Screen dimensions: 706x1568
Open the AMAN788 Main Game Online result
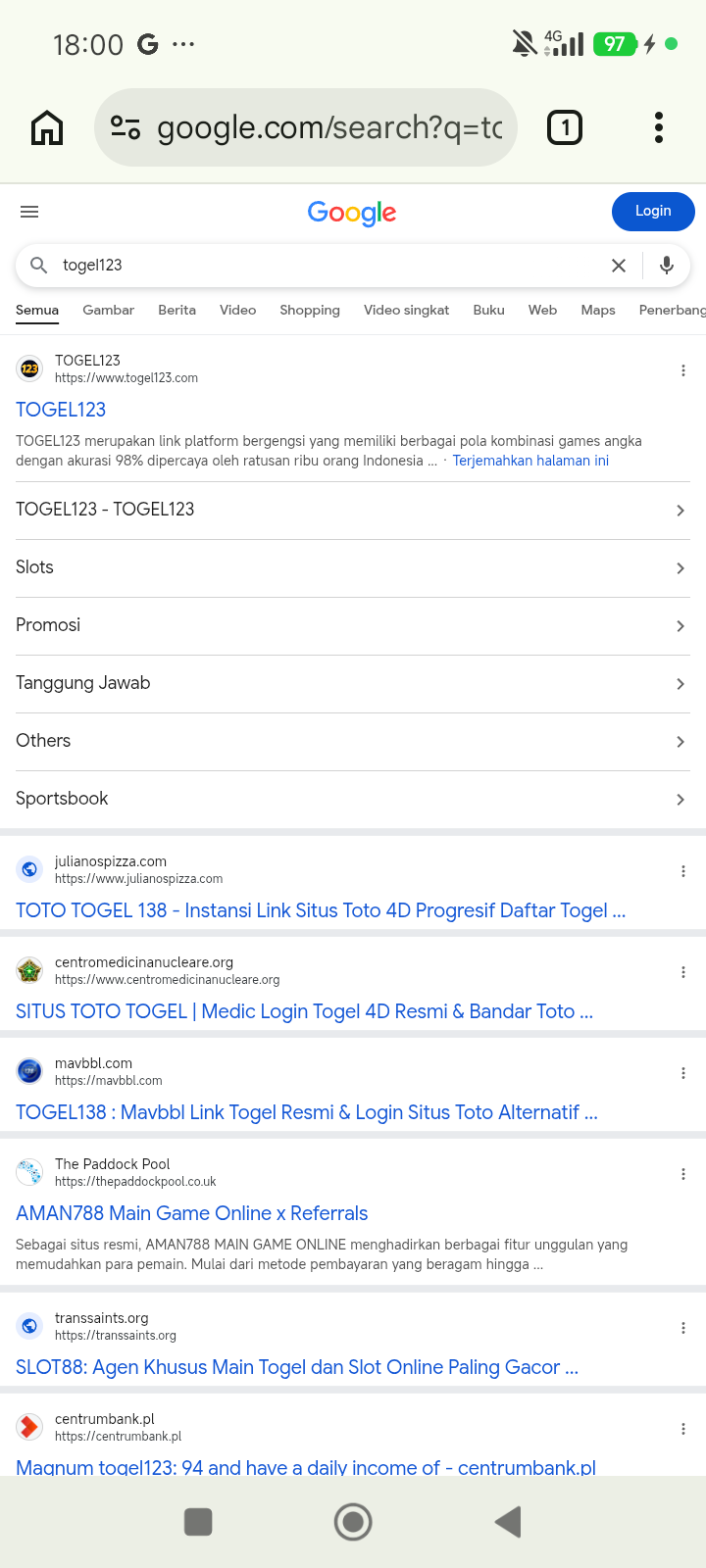[x=192, y=1213]
